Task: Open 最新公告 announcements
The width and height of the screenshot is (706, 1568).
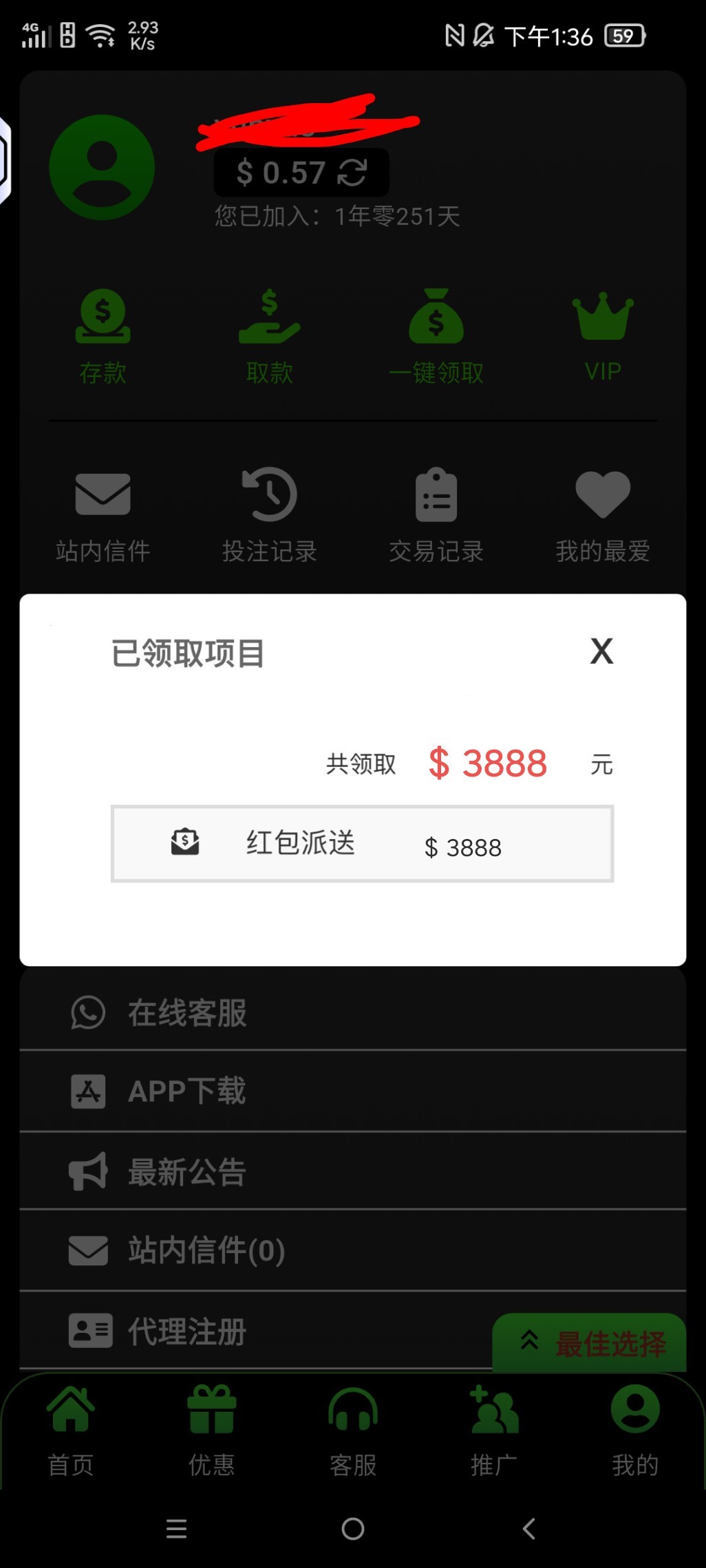Action: pos(352,1172)
